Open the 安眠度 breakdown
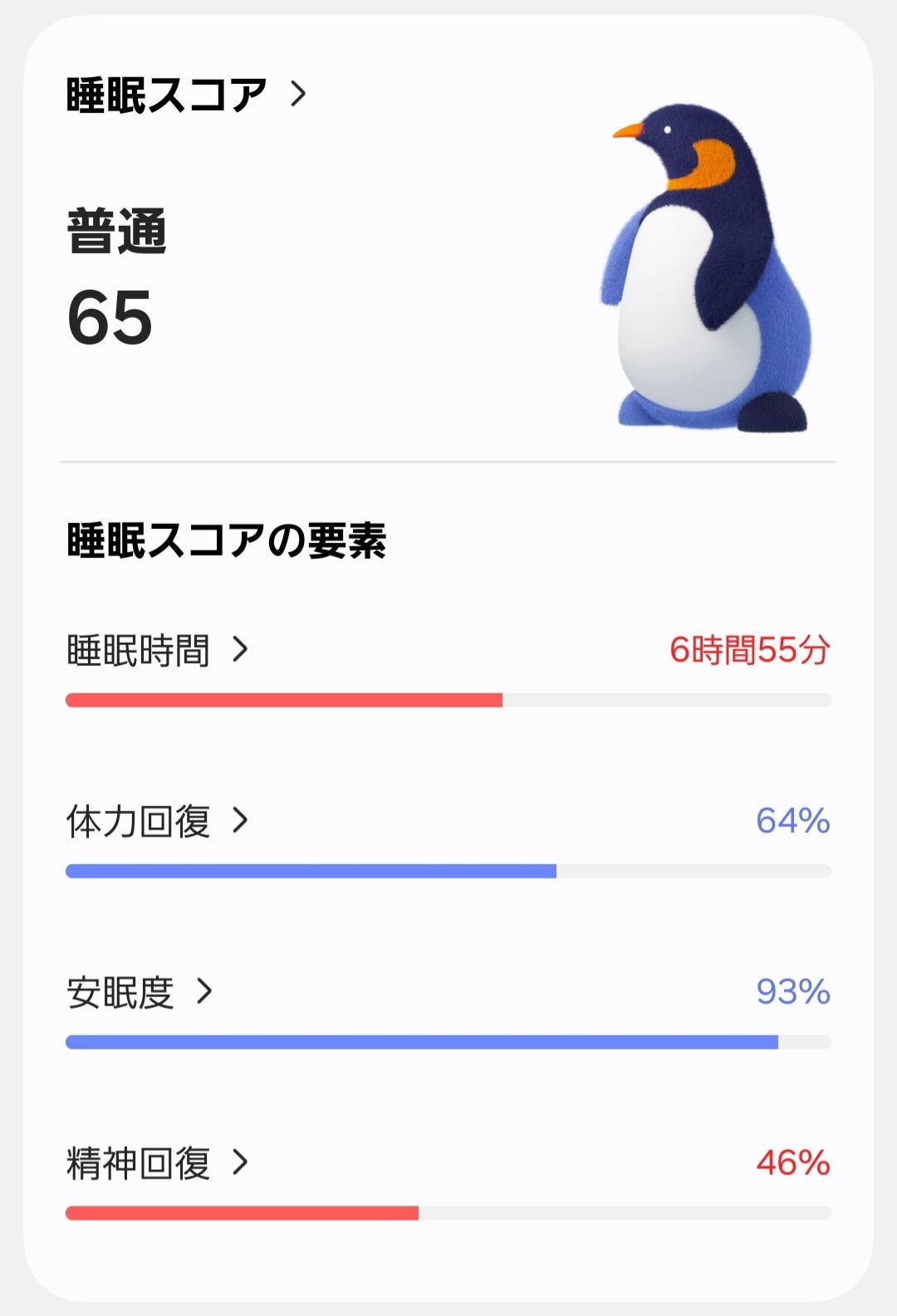Viewport: 897px width, 1316px height. (x=140, y=992)
